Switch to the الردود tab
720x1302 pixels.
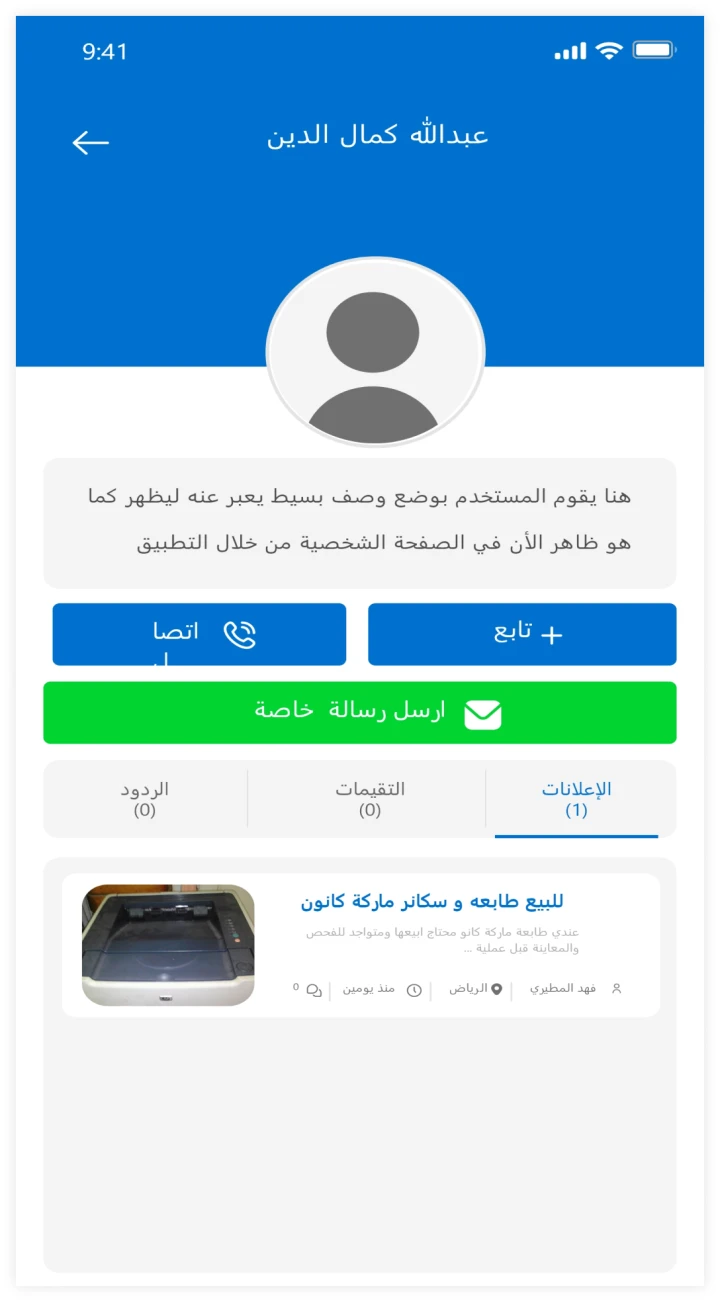(145, 799)
